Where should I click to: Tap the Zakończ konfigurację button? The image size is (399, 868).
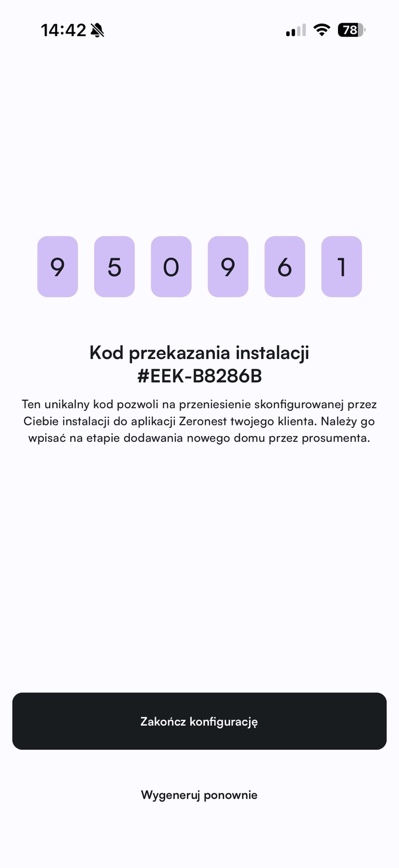199,721
